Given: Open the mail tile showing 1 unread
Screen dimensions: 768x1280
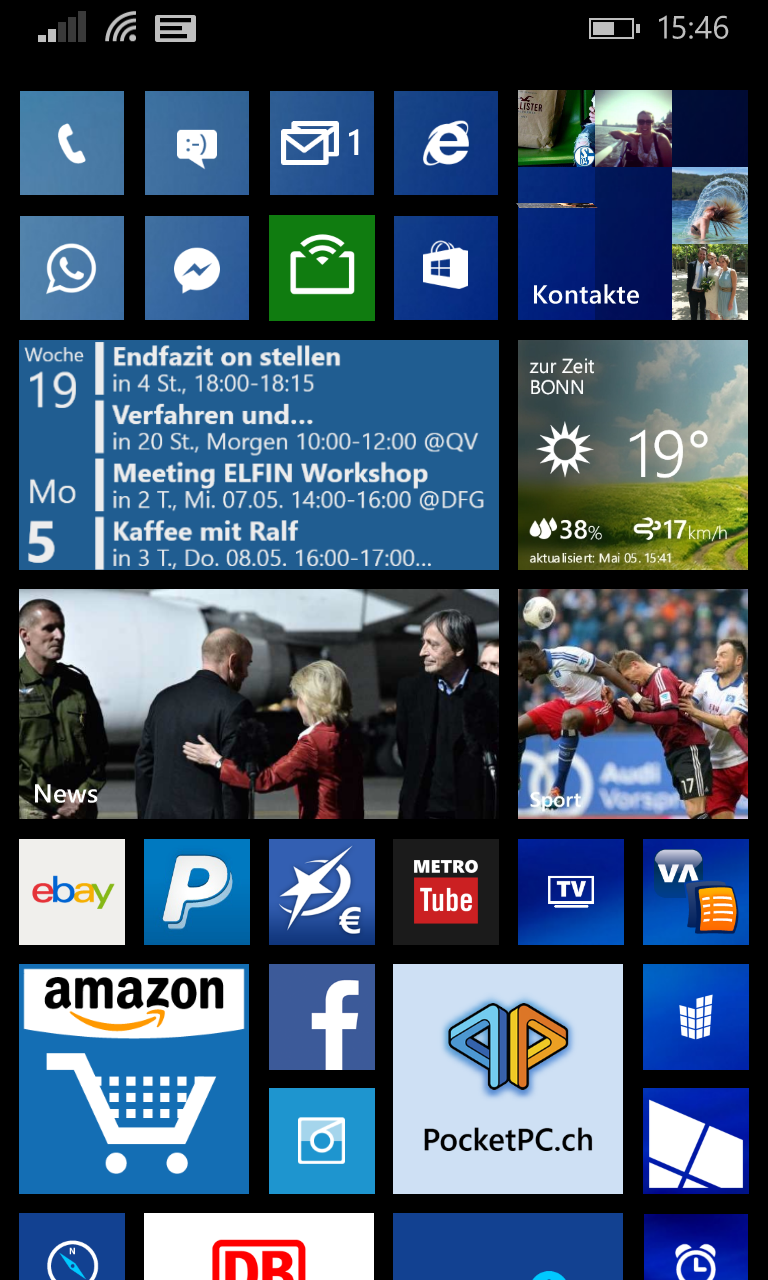Looking at the screenshot, I should pyautogui.click(x=322, y=143).
